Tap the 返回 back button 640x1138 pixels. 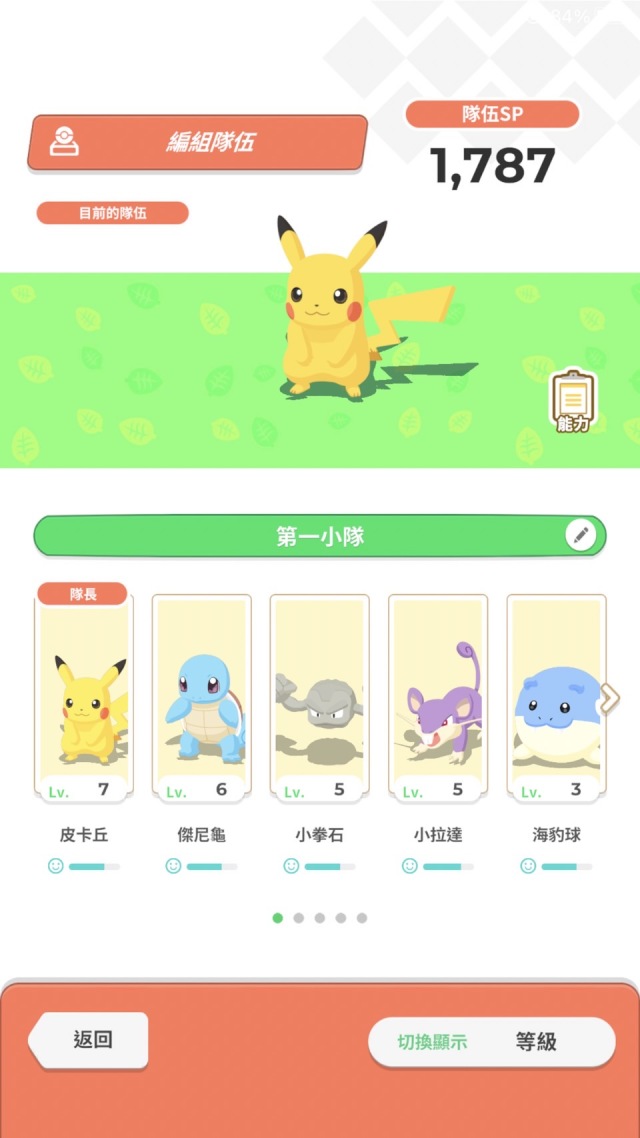(x=90, y=1040)
